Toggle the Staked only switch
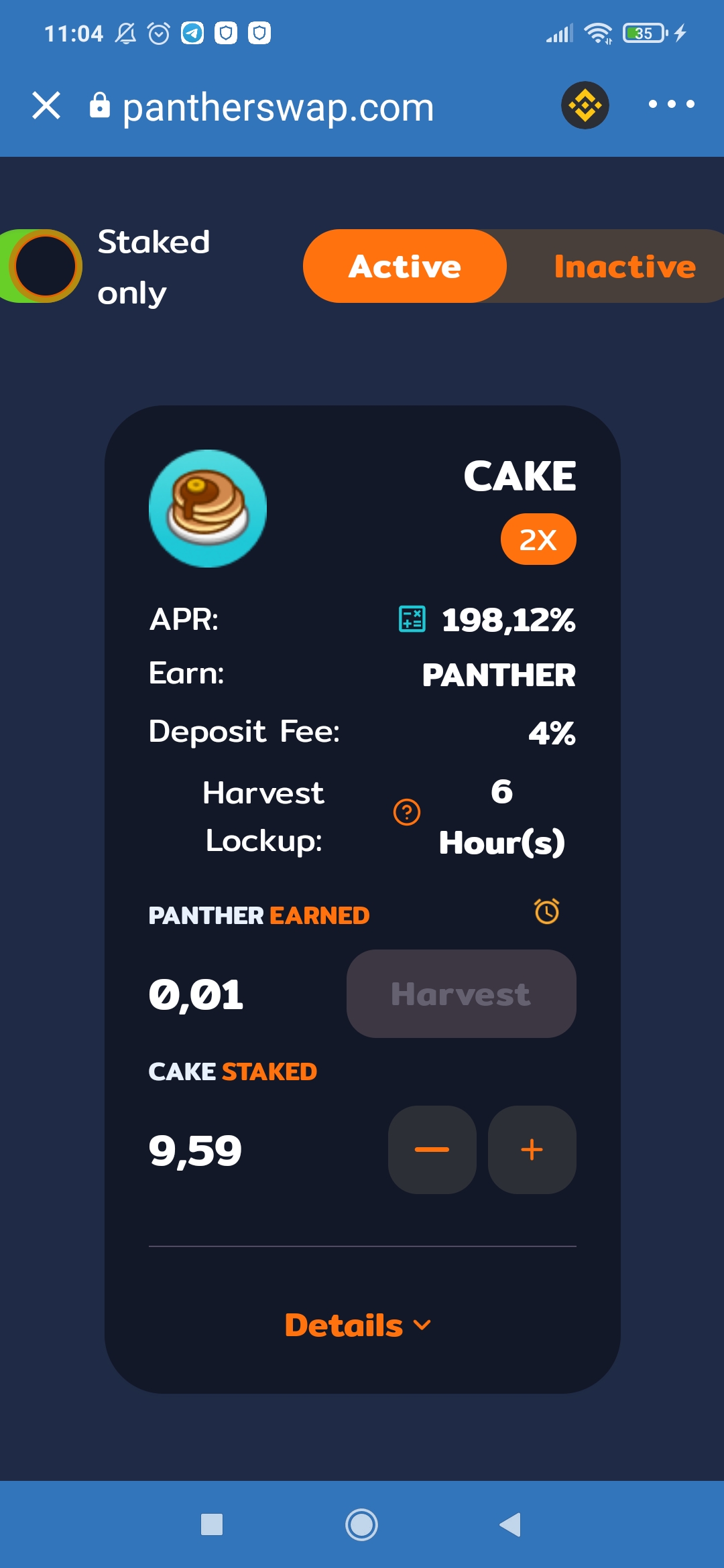The height and width of the screenshot is (1568, 724). click(40, 266)
